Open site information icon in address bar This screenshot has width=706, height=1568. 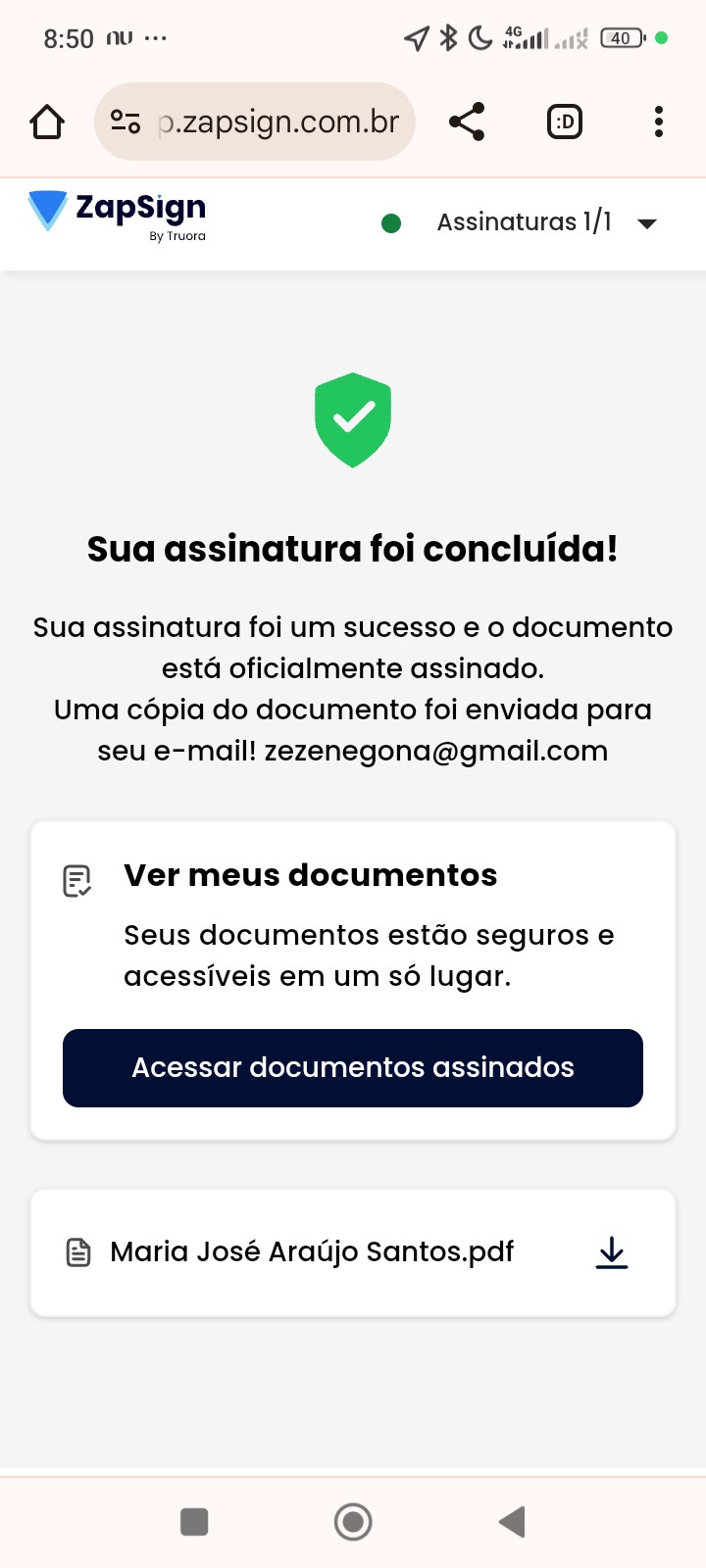pyautogui.click(x=126, y=122)
